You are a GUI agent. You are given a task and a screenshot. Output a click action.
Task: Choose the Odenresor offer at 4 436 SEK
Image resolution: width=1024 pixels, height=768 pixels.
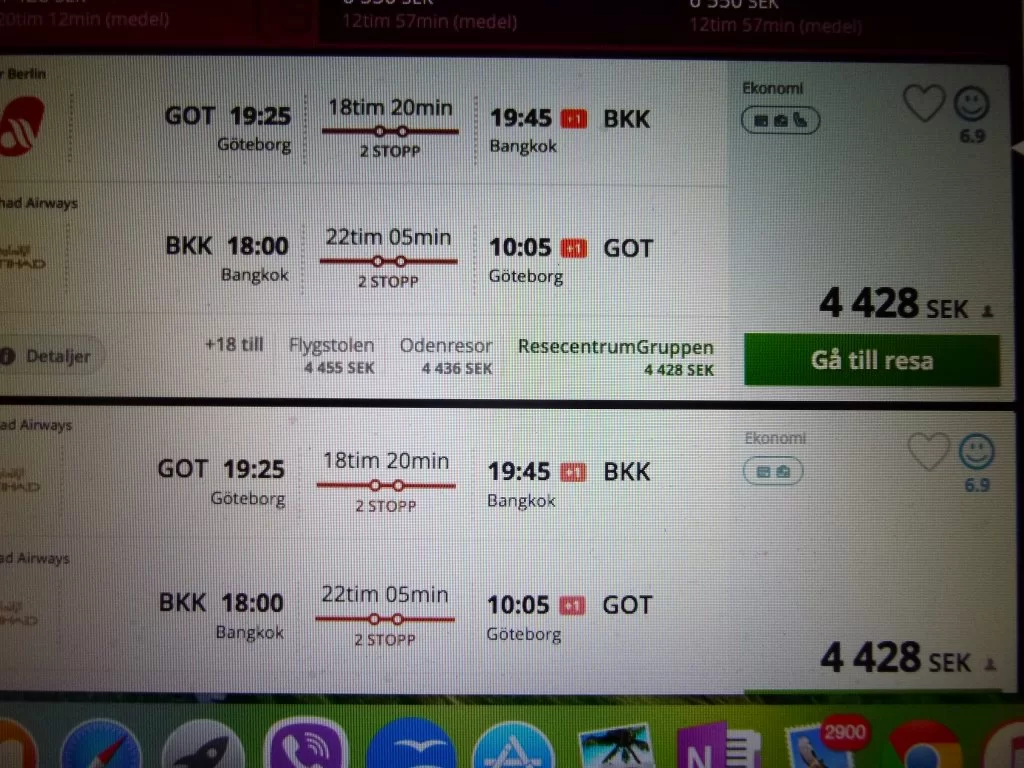pyautogui.click(x=446, y=356)
